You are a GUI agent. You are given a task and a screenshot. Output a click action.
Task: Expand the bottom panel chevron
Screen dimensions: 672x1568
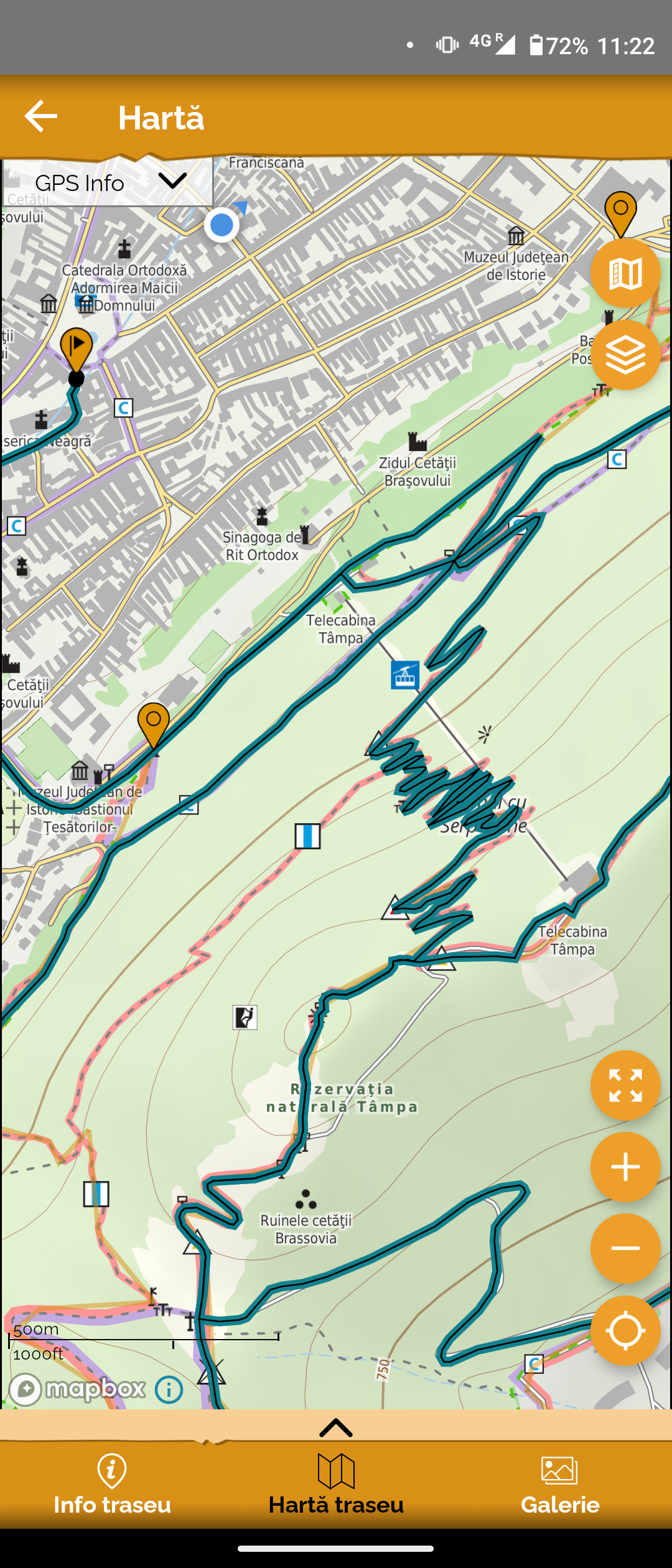336,1427
